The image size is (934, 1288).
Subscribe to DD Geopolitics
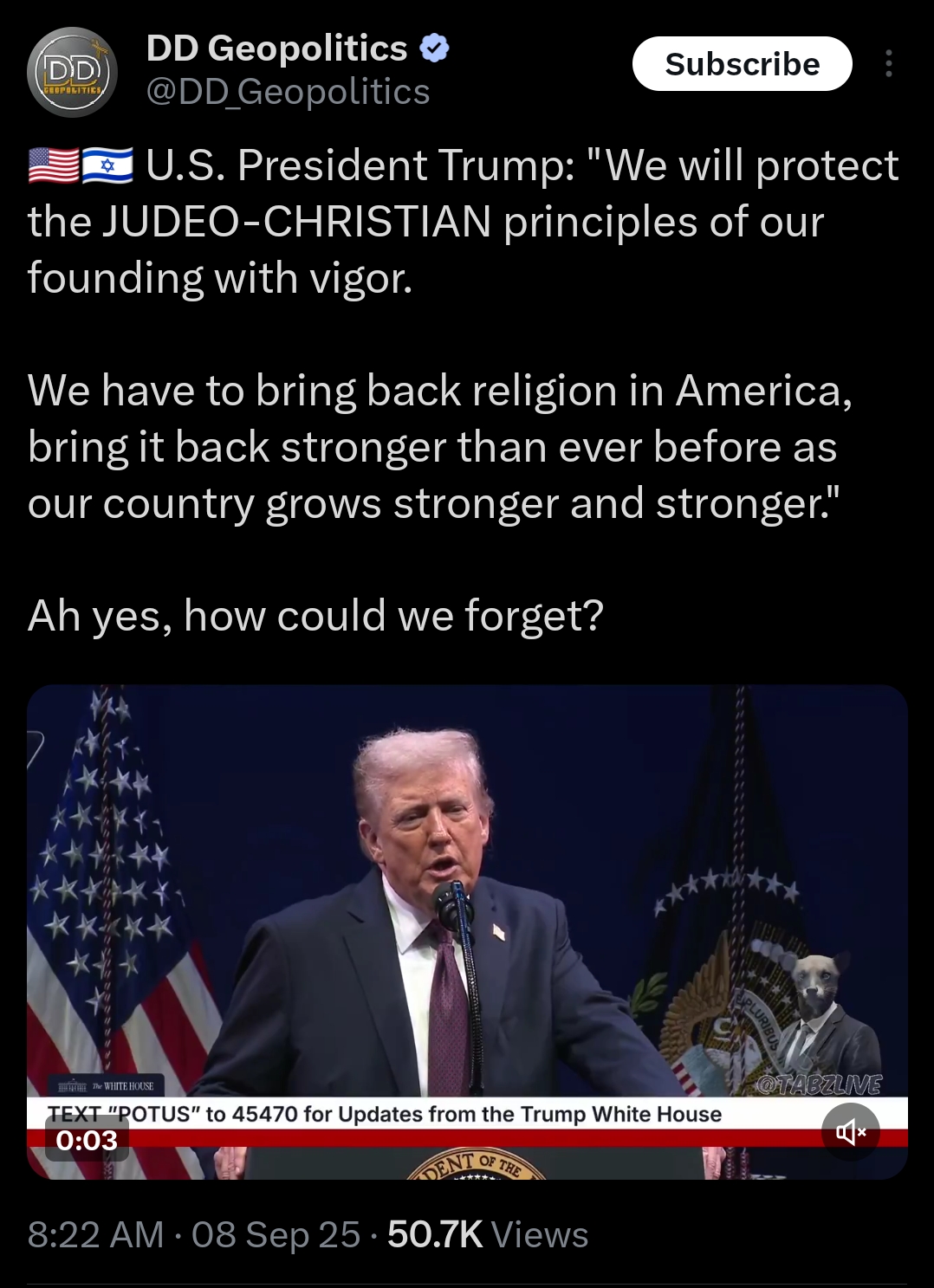click(x=742, y=64)
